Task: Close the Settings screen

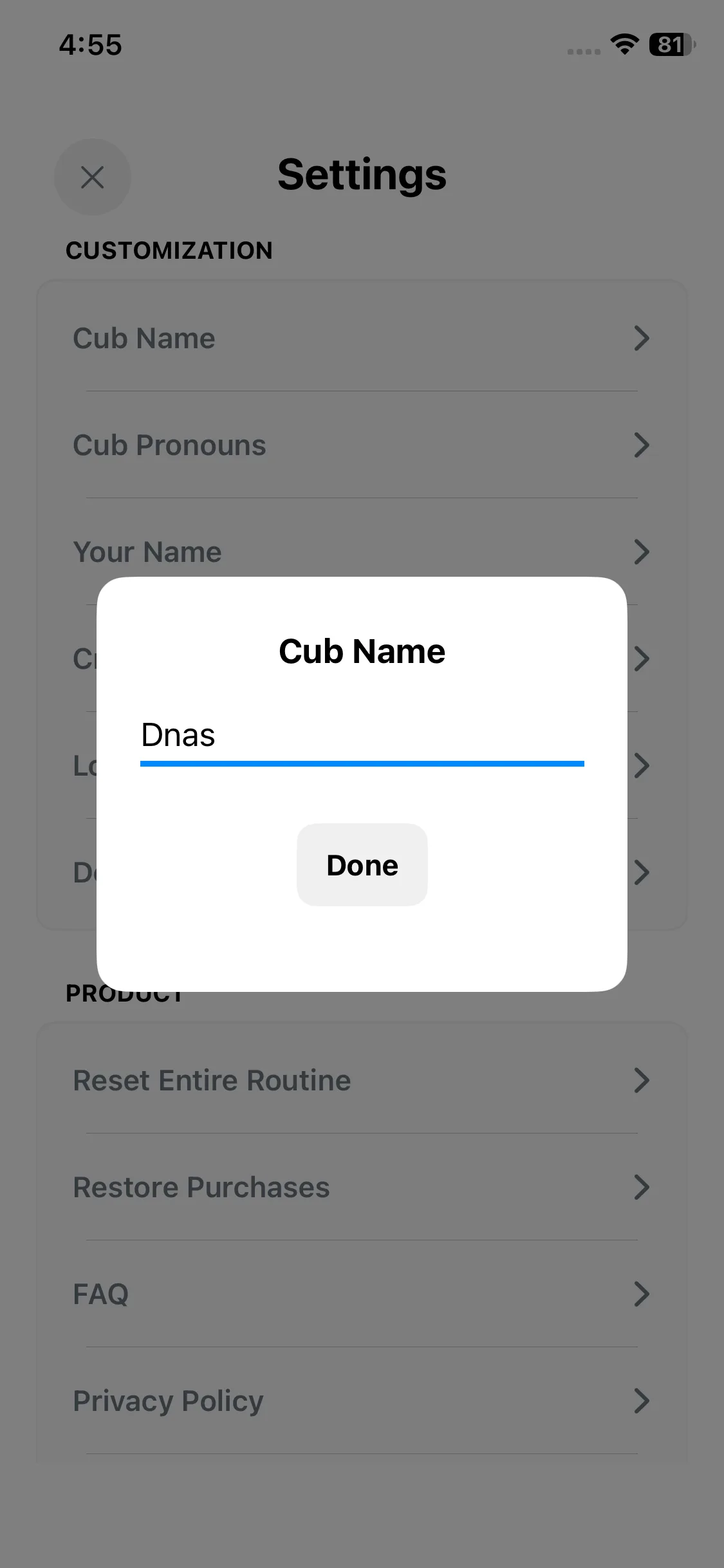Action: [x=93, y=177]
